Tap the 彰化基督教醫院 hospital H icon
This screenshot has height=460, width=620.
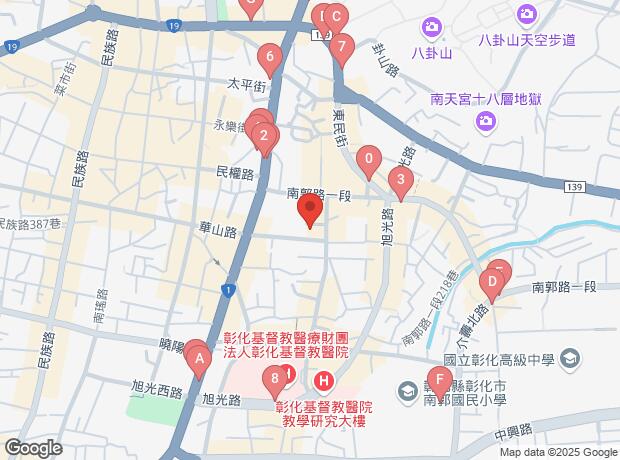pyautogui.click(x=324, y=381)
